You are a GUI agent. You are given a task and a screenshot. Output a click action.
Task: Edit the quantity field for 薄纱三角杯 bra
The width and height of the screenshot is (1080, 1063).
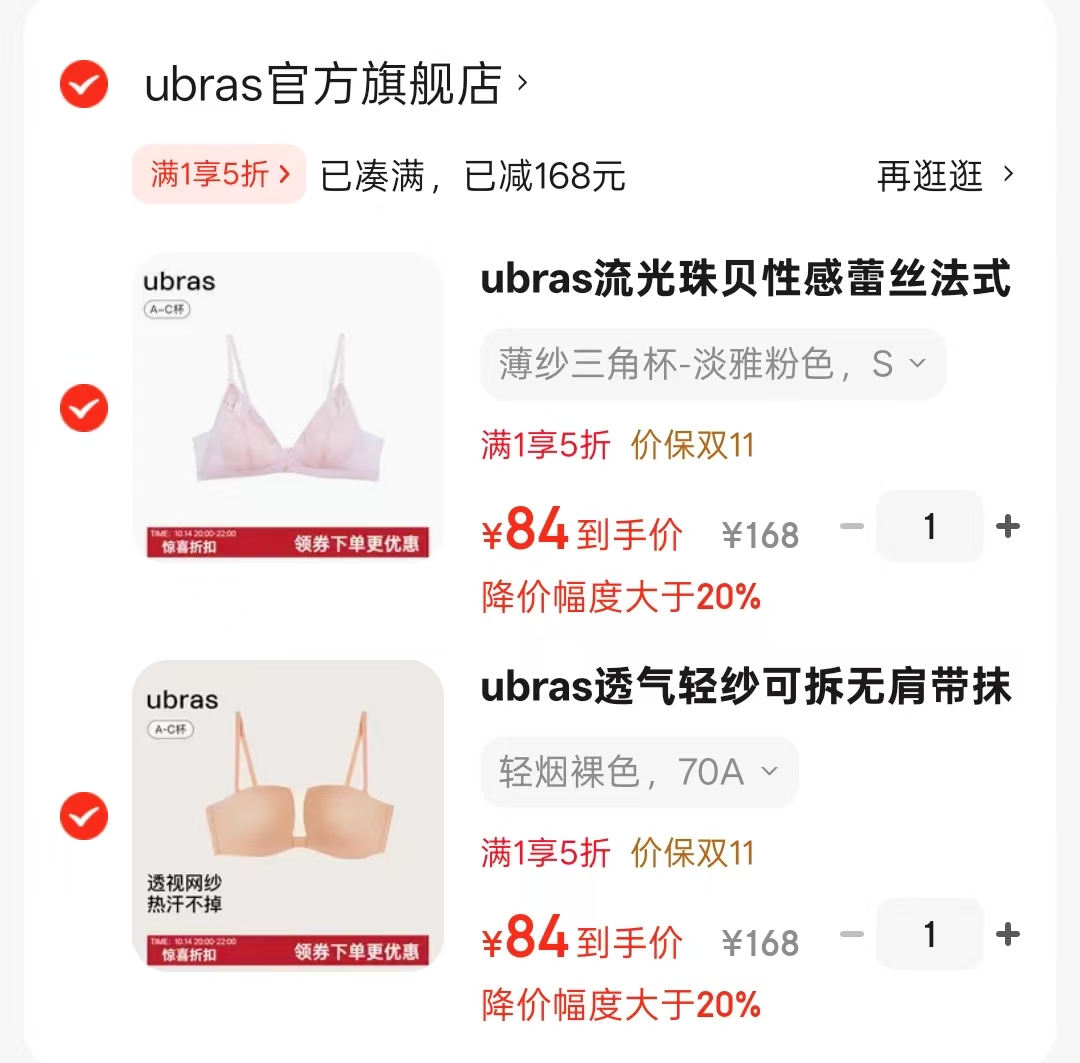[930, 526]
